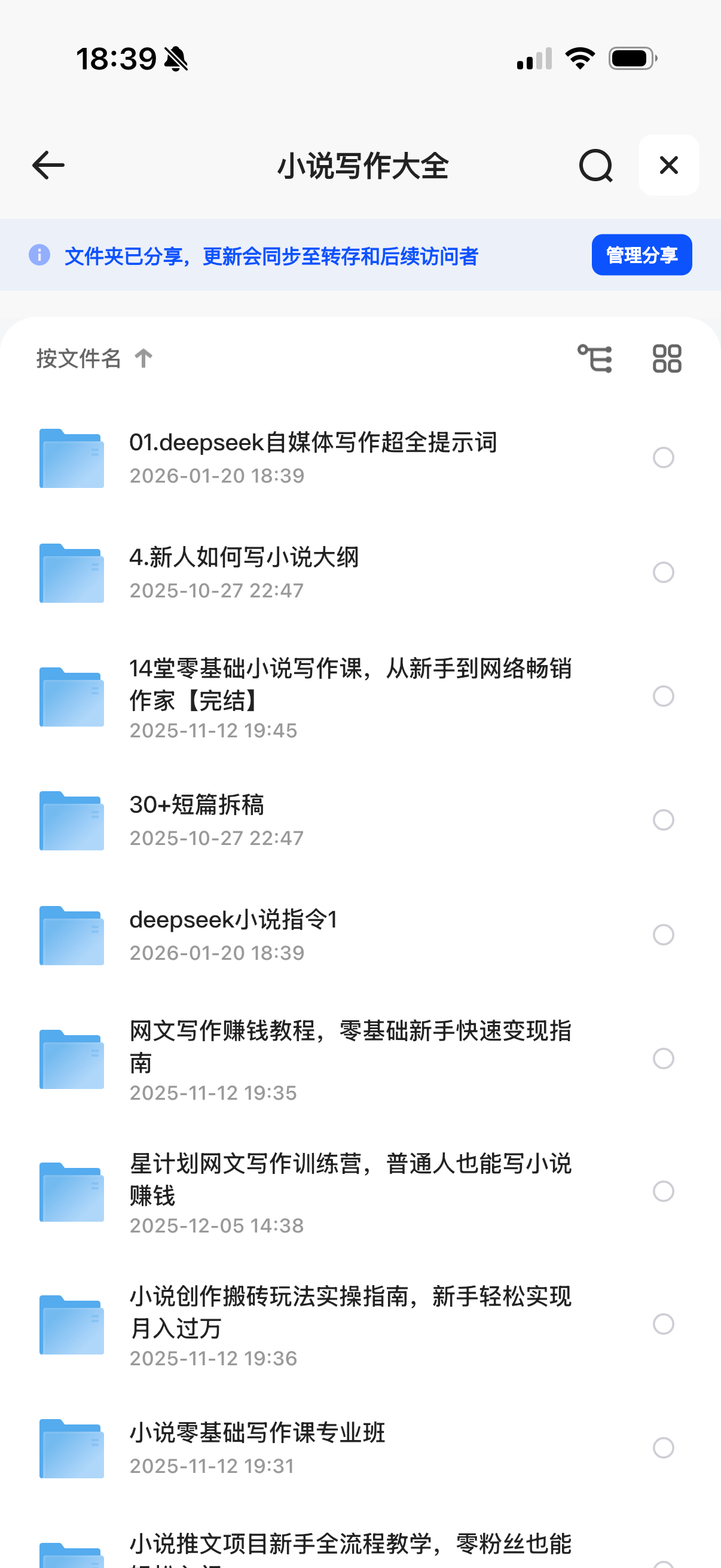The height and width of the screenshot is (1568, 721).
Task: Tap the 管理分享 button
Action: (x=641, y=255)
